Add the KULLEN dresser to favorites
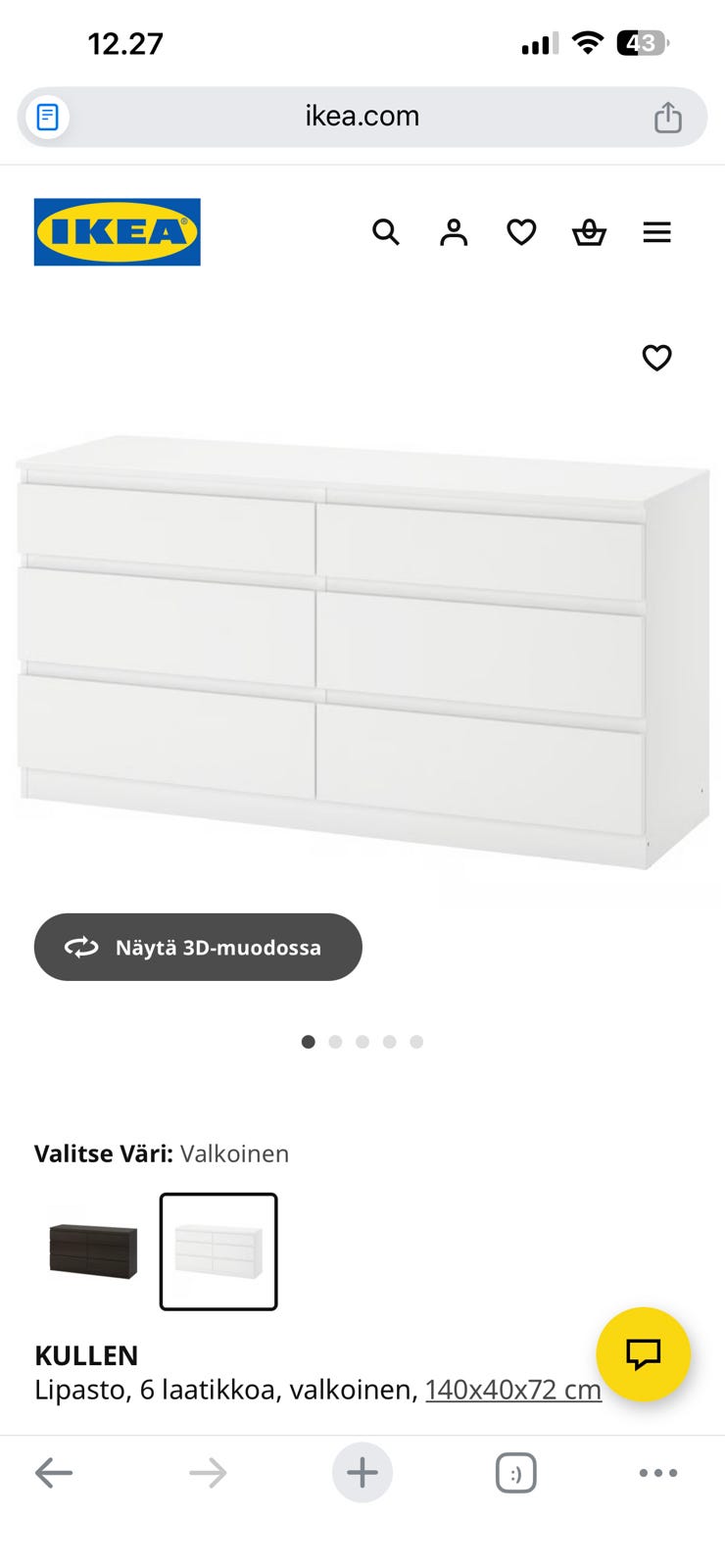This screenshot has width=725, height=1568. [x=656, y=358]
